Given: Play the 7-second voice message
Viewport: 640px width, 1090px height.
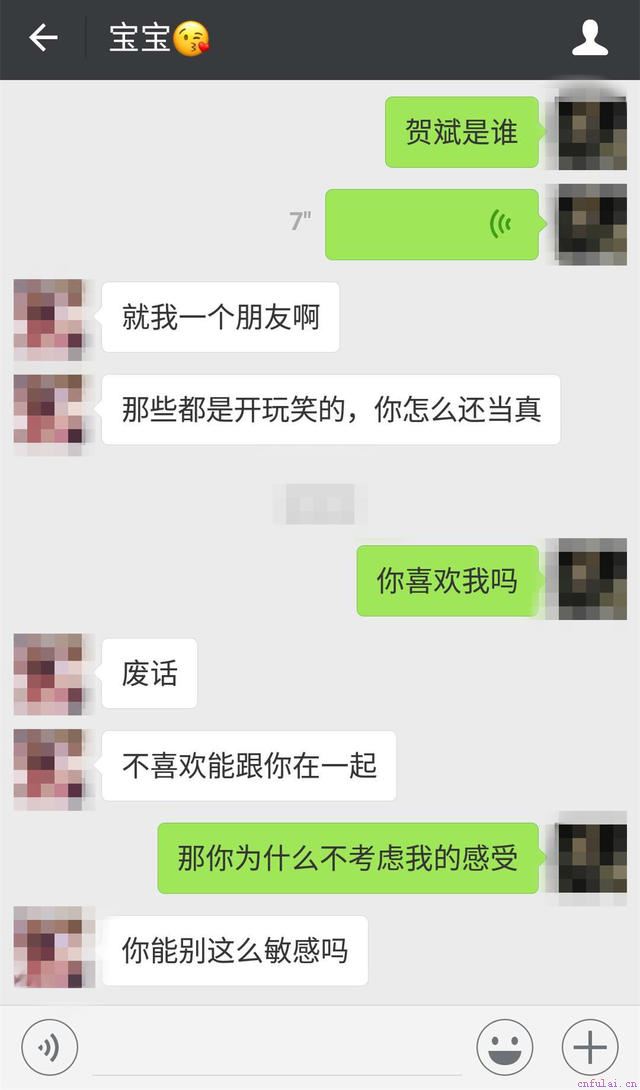Looking at the screenshot, I should tap(432, 224).
